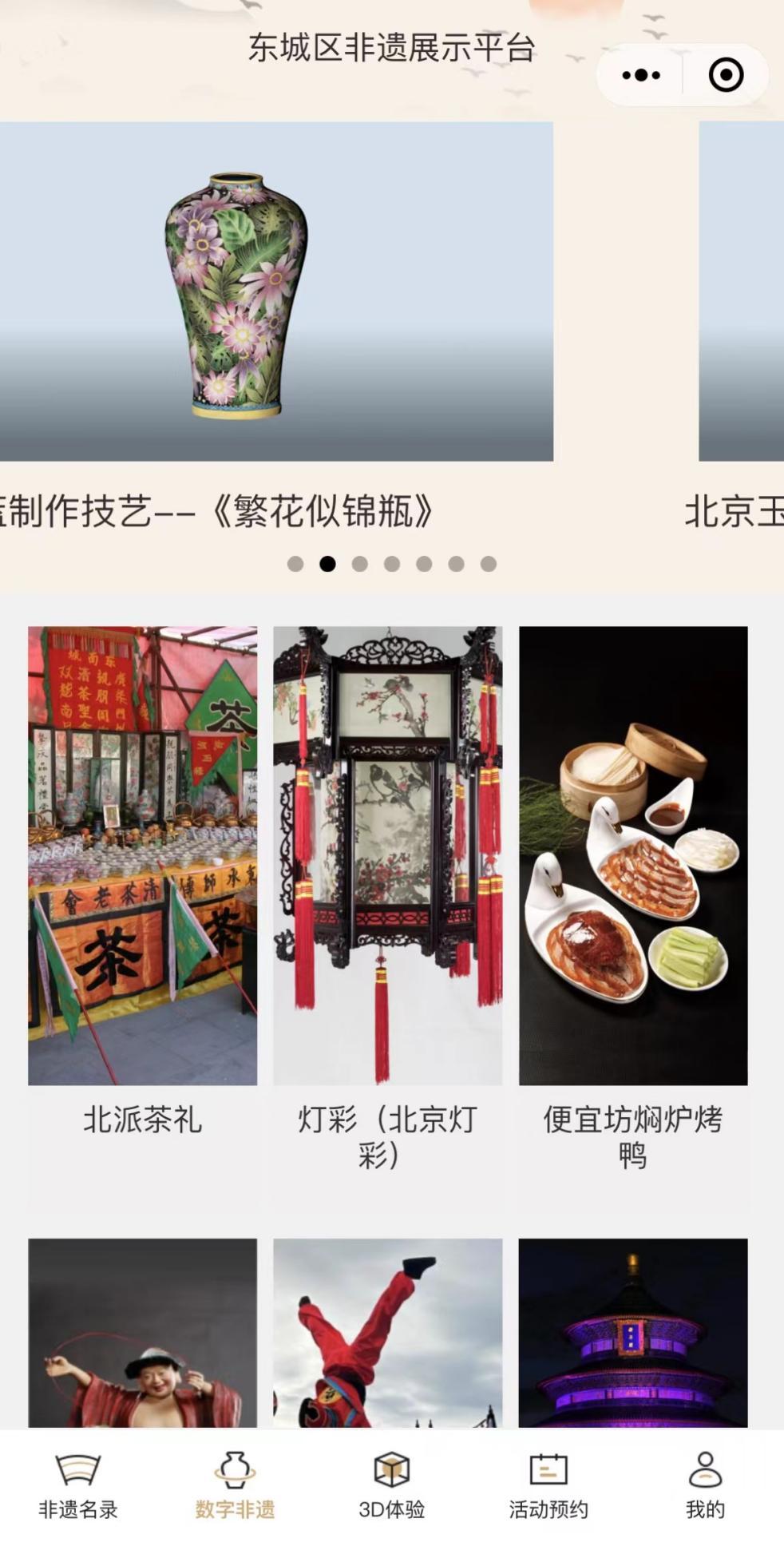Screen dimensions: 784x1554
Task: Switch to the 非遗名录 tab
Action: [x=78, y=1487]
